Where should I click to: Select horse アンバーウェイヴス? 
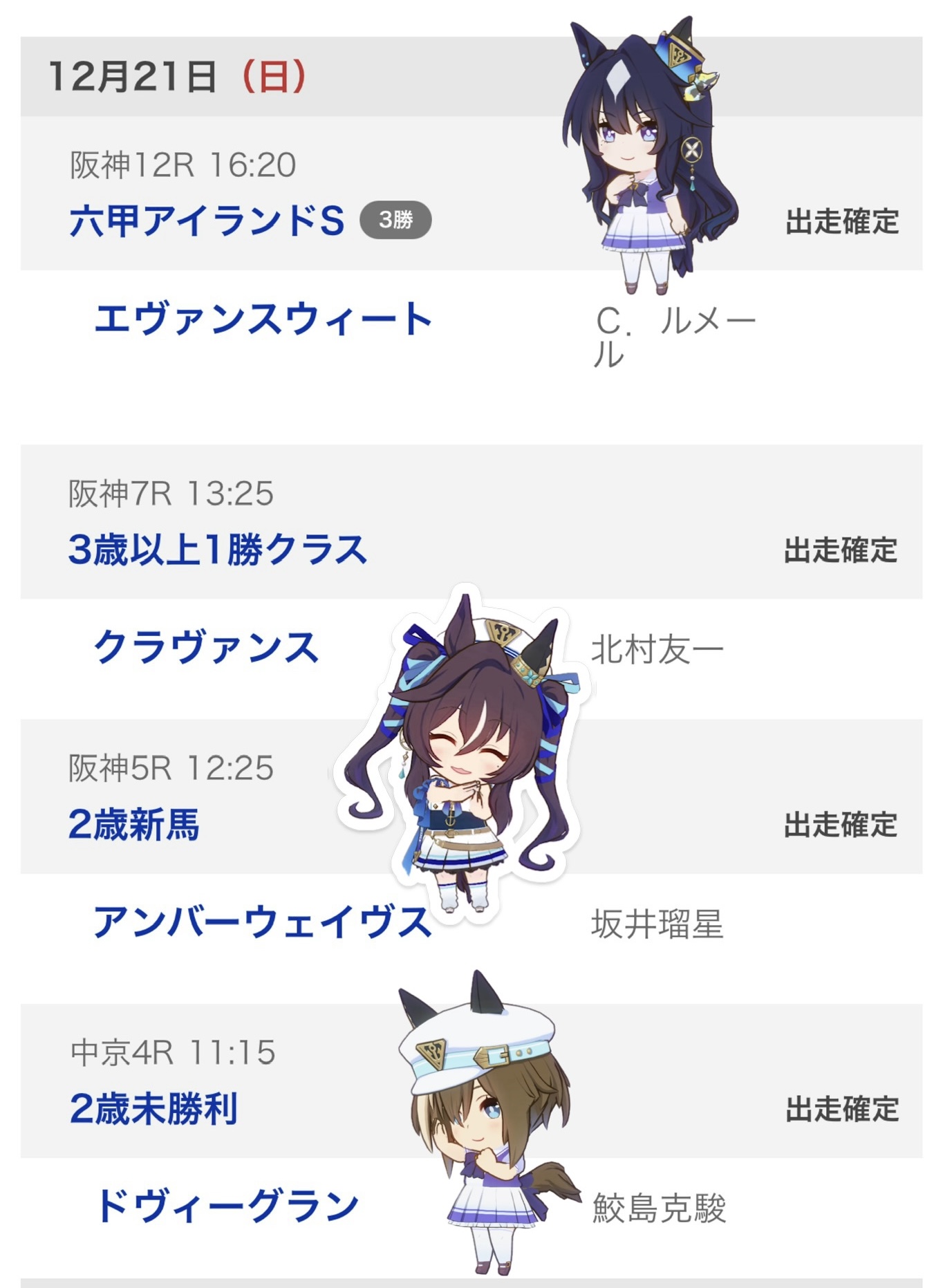(x=263, y=922)
